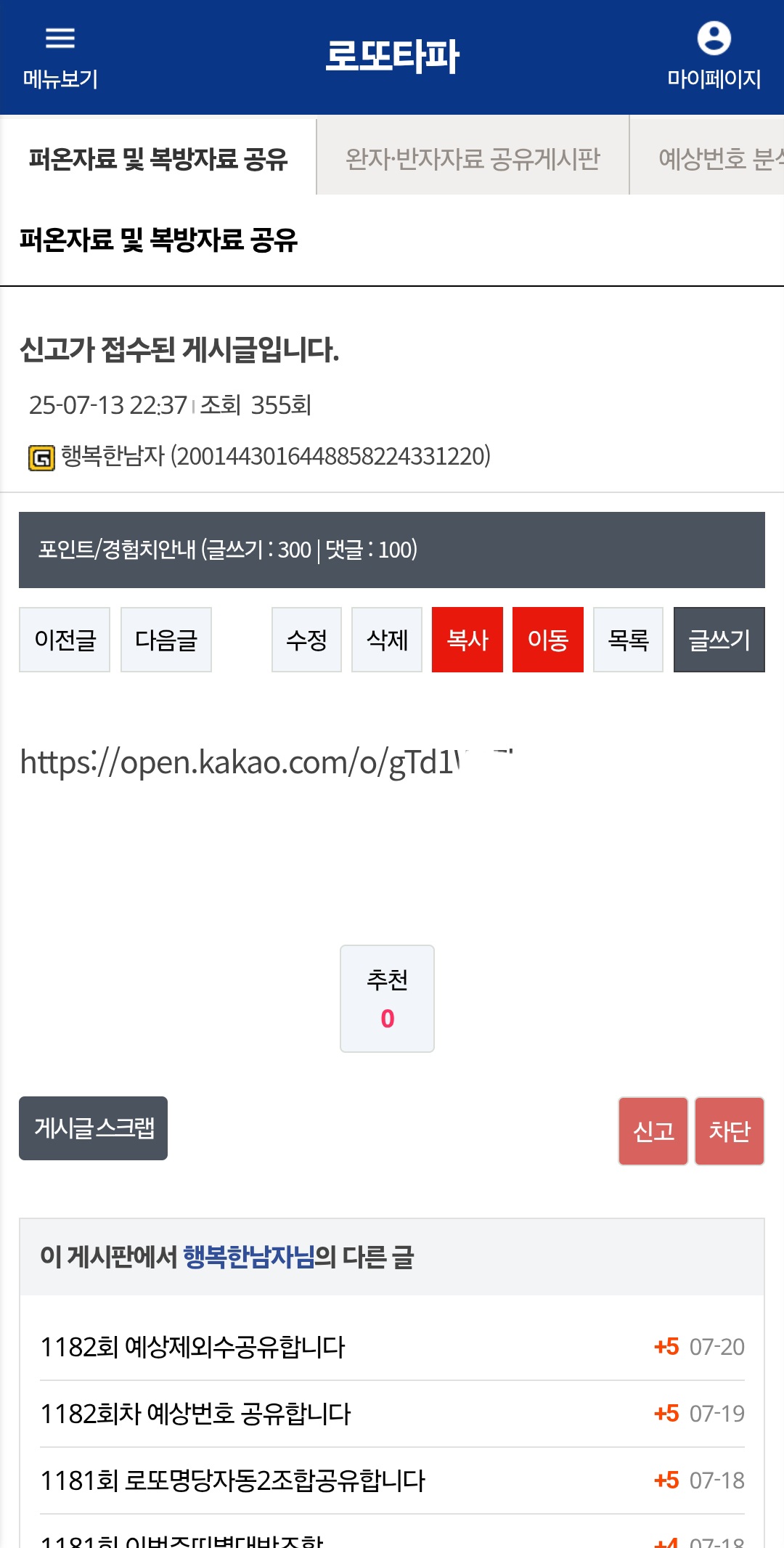Tap the 수정 edit button
Viewport: 784px width, 1548px height.
click(306, 640)
